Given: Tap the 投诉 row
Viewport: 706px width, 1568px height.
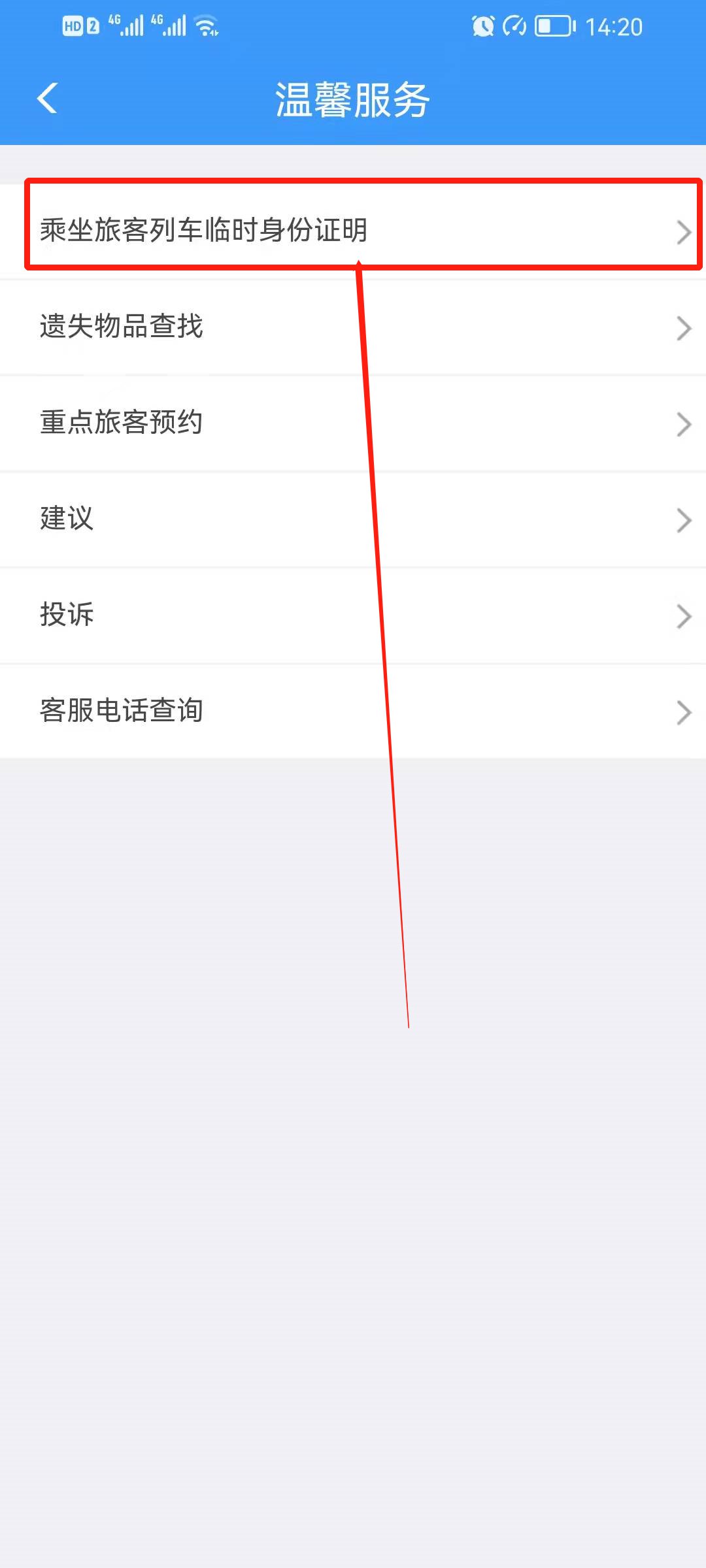Looking at the screenshot, I should [353, 614].
